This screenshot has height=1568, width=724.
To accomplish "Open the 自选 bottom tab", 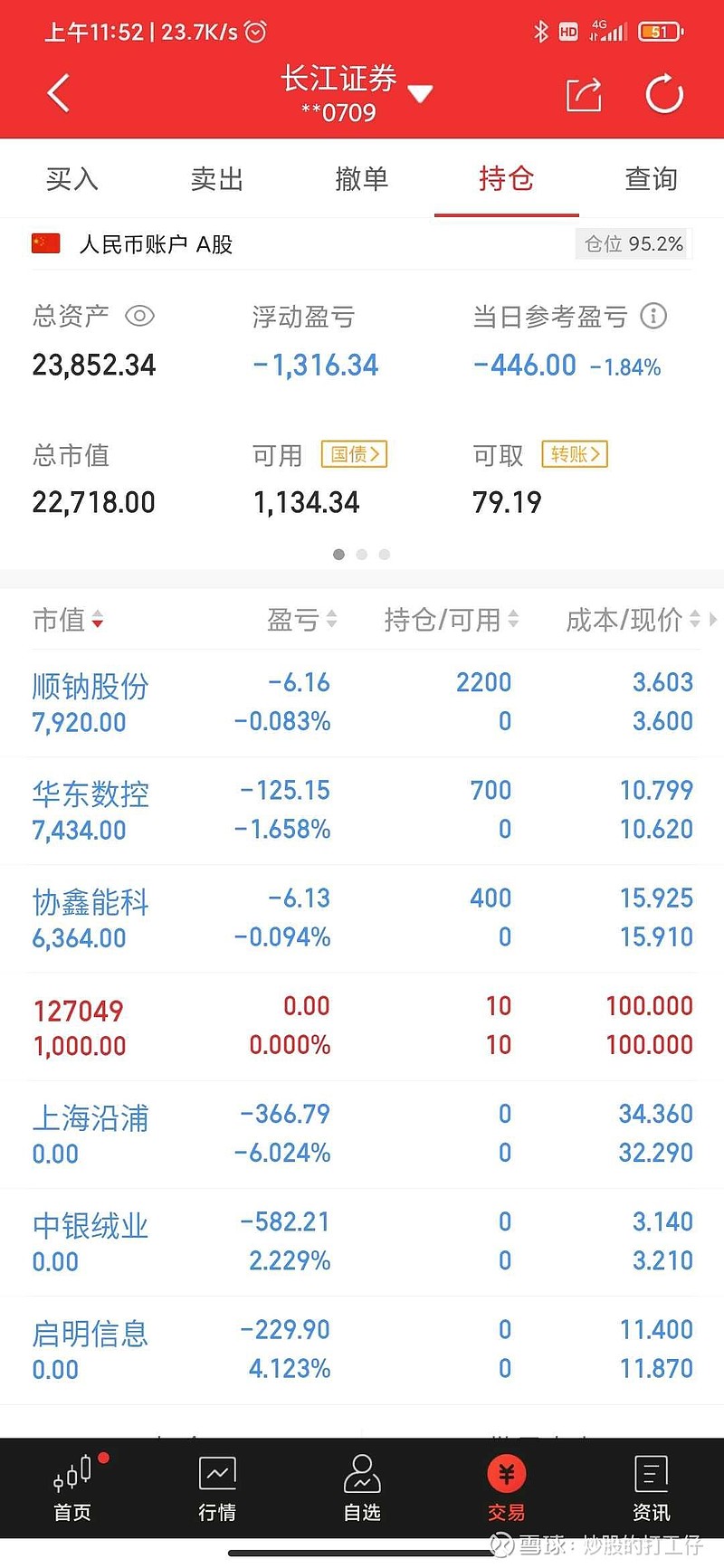I will click(362, 1487).
